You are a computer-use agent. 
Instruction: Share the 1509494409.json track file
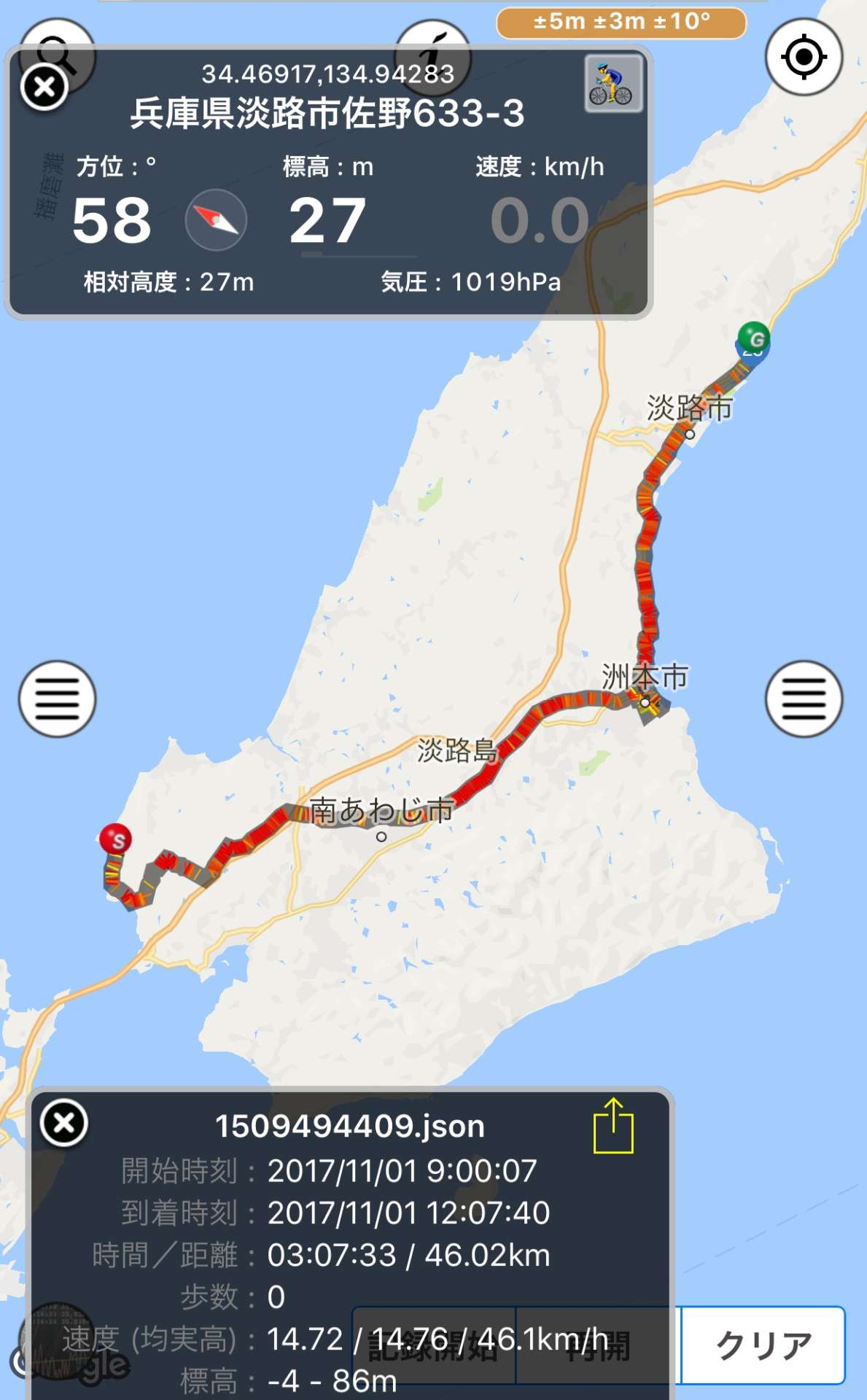[x=613, y=1126]
